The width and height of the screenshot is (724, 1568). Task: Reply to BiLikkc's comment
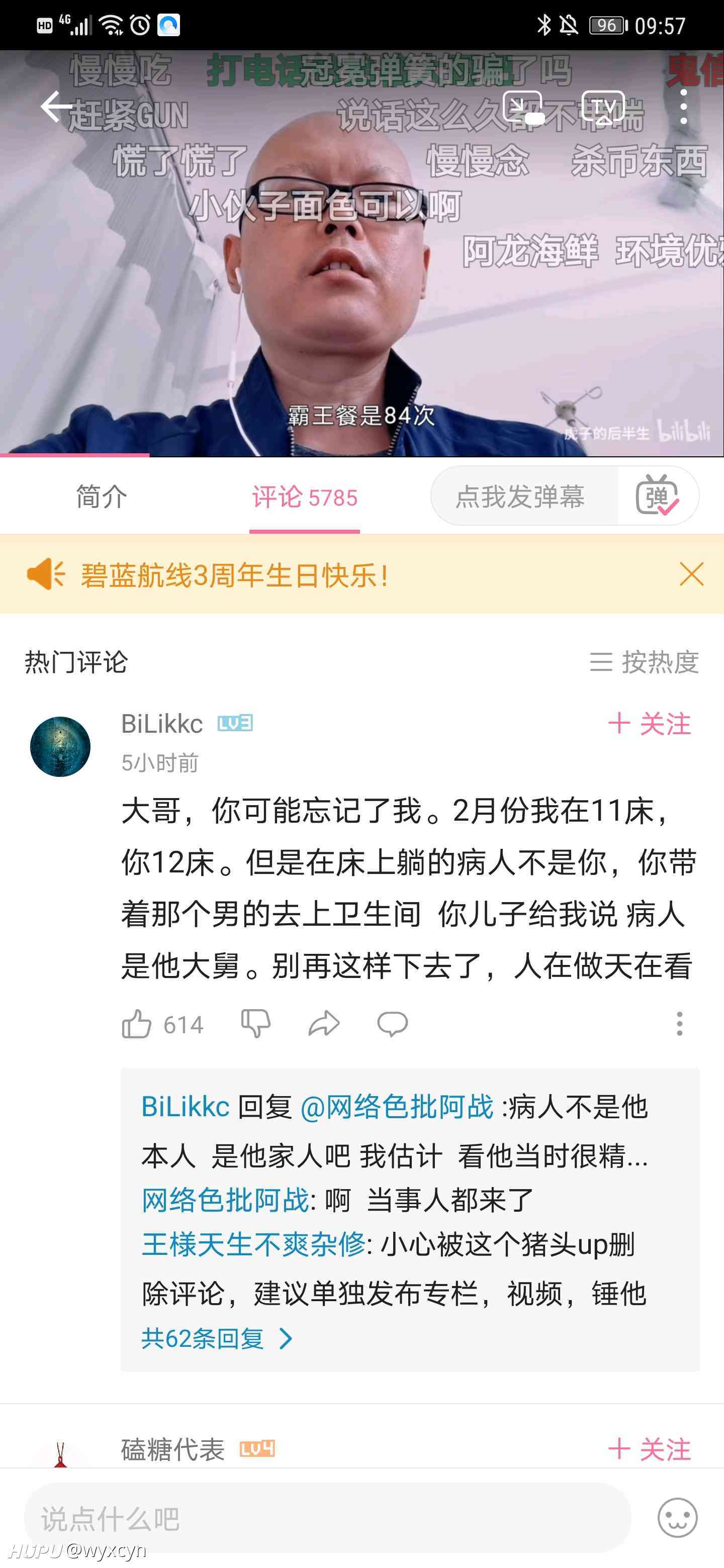pyautogui.click(x=392, y=1024)
